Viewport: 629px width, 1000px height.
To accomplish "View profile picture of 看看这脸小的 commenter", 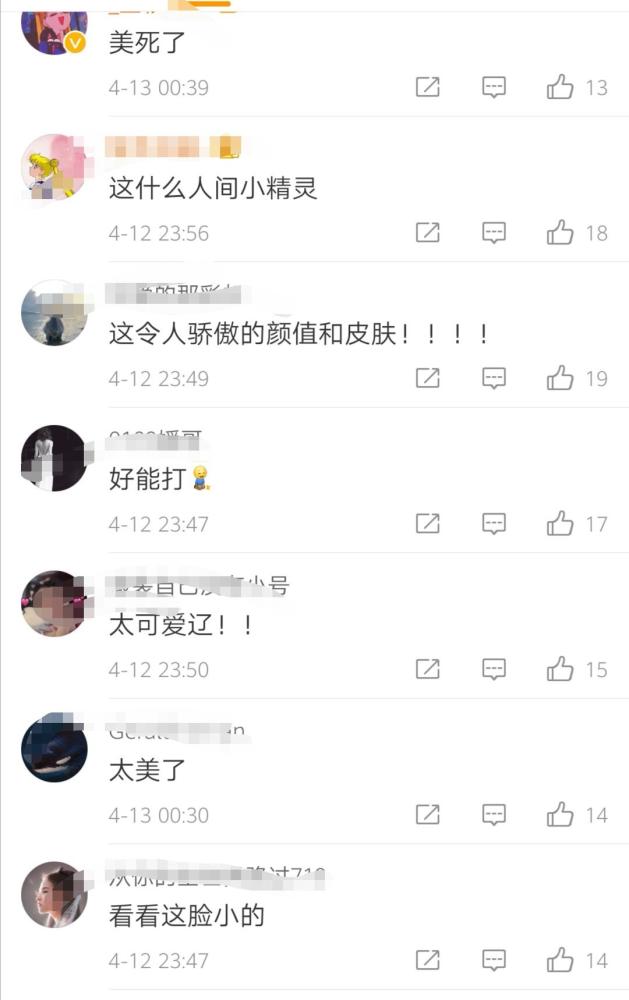I will pyautogui.click(x=54, y=895).
